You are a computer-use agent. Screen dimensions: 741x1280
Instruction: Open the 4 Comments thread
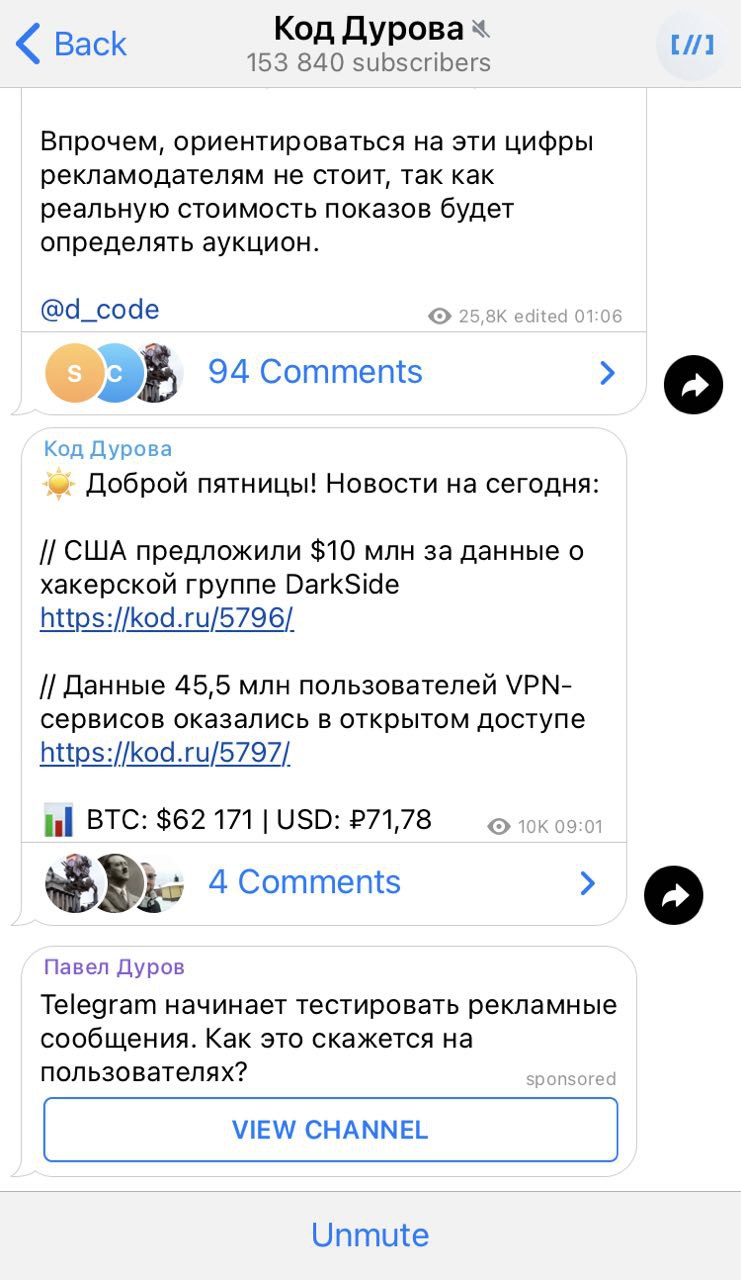point(304,882)
